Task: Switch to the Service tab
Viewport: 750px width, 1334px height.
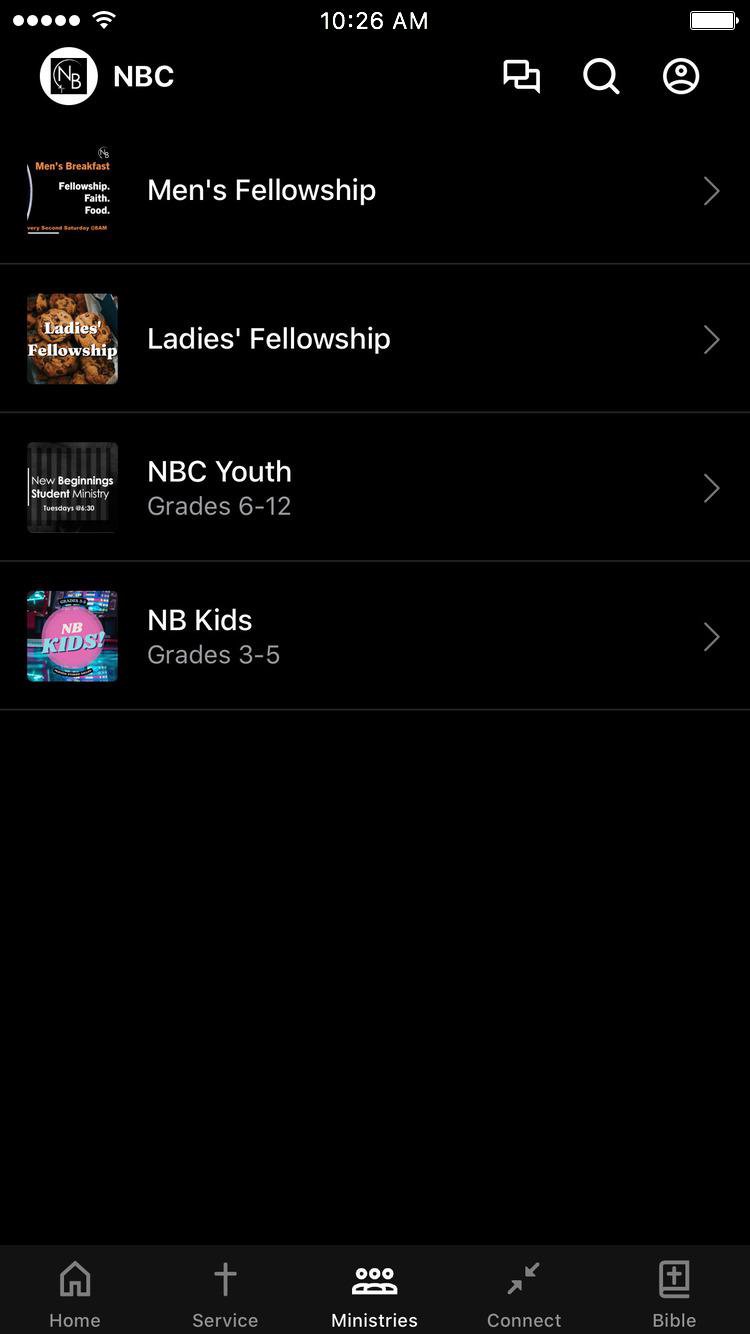Action: point(225,1292)
